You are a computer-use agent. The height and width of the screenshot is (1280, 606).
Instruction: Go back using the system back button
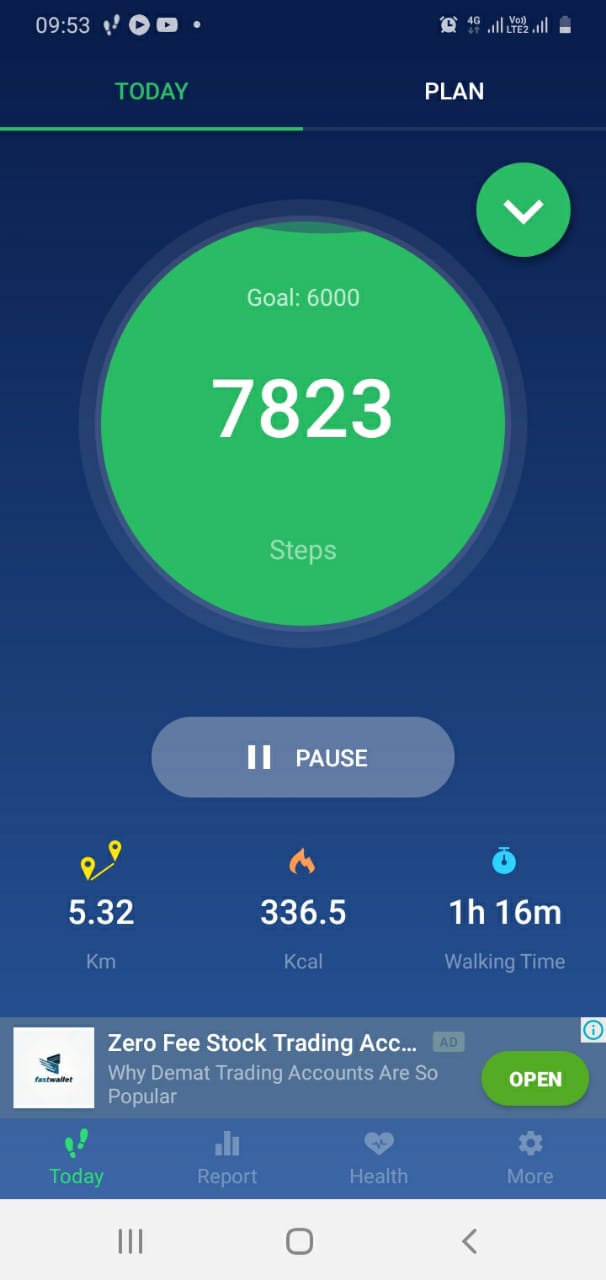tap(469, 1241)
